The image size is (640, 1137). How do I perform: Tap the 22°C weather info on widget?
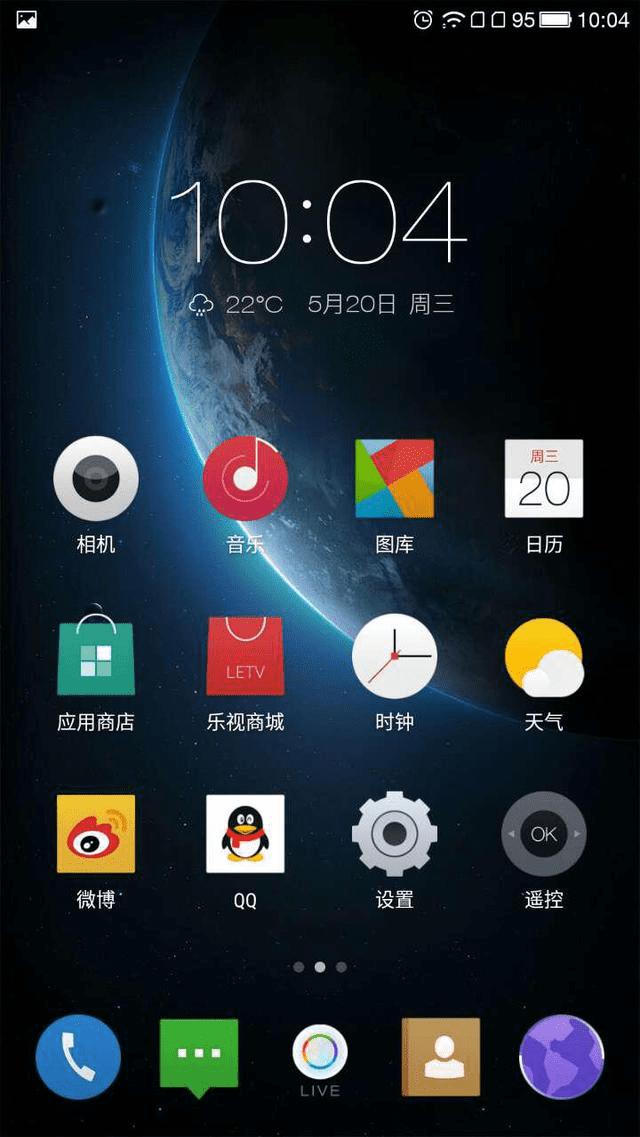pyautogui.click(x=237, y=305)
